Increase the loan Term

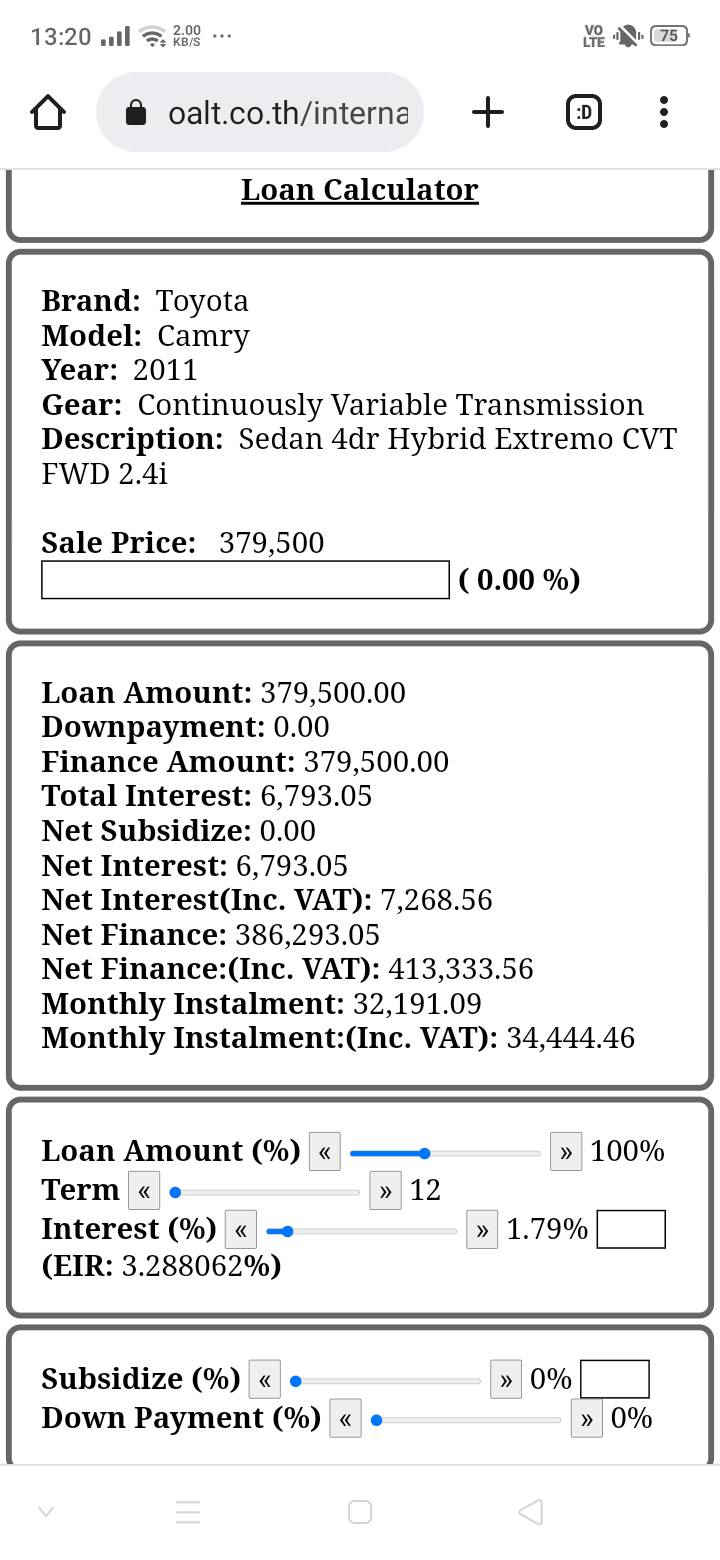tap(385, 1191)
